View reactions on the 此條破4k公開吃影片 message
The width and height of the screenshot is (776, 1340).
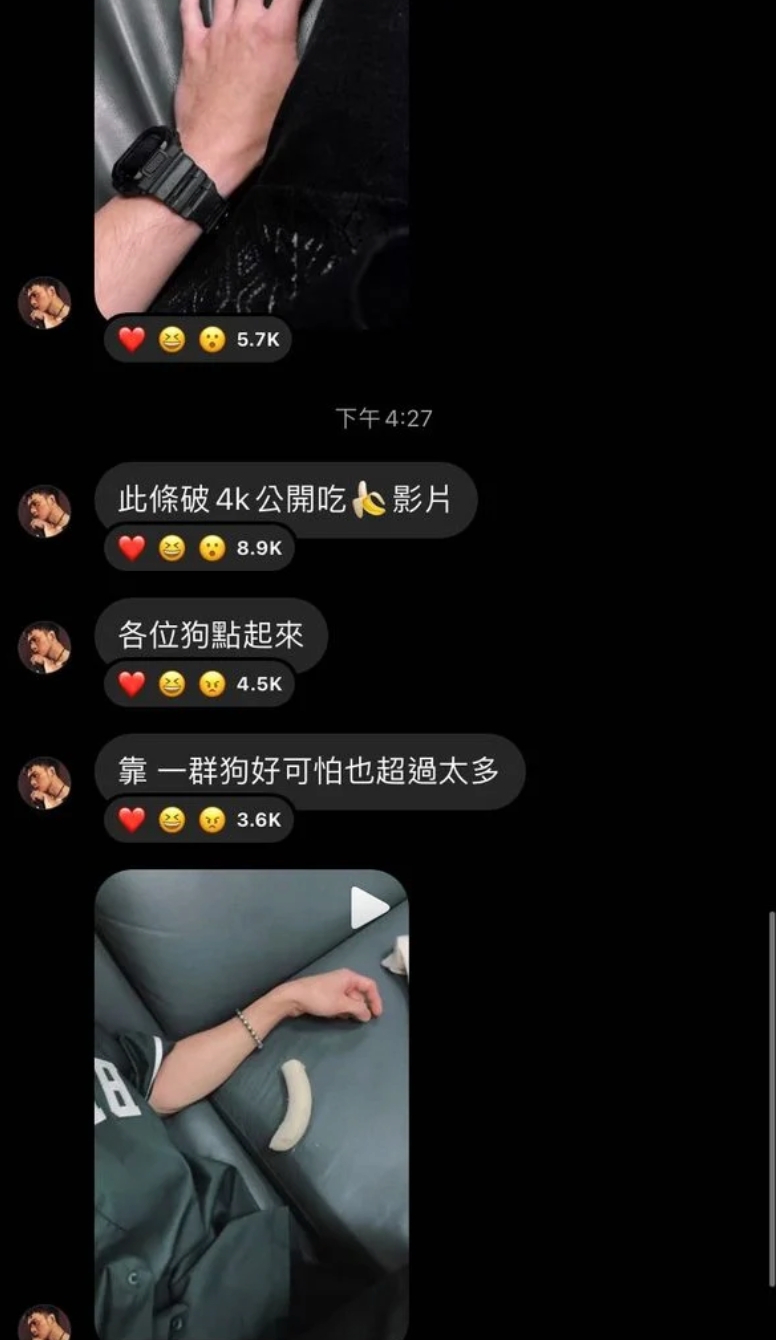coord(199,548)
